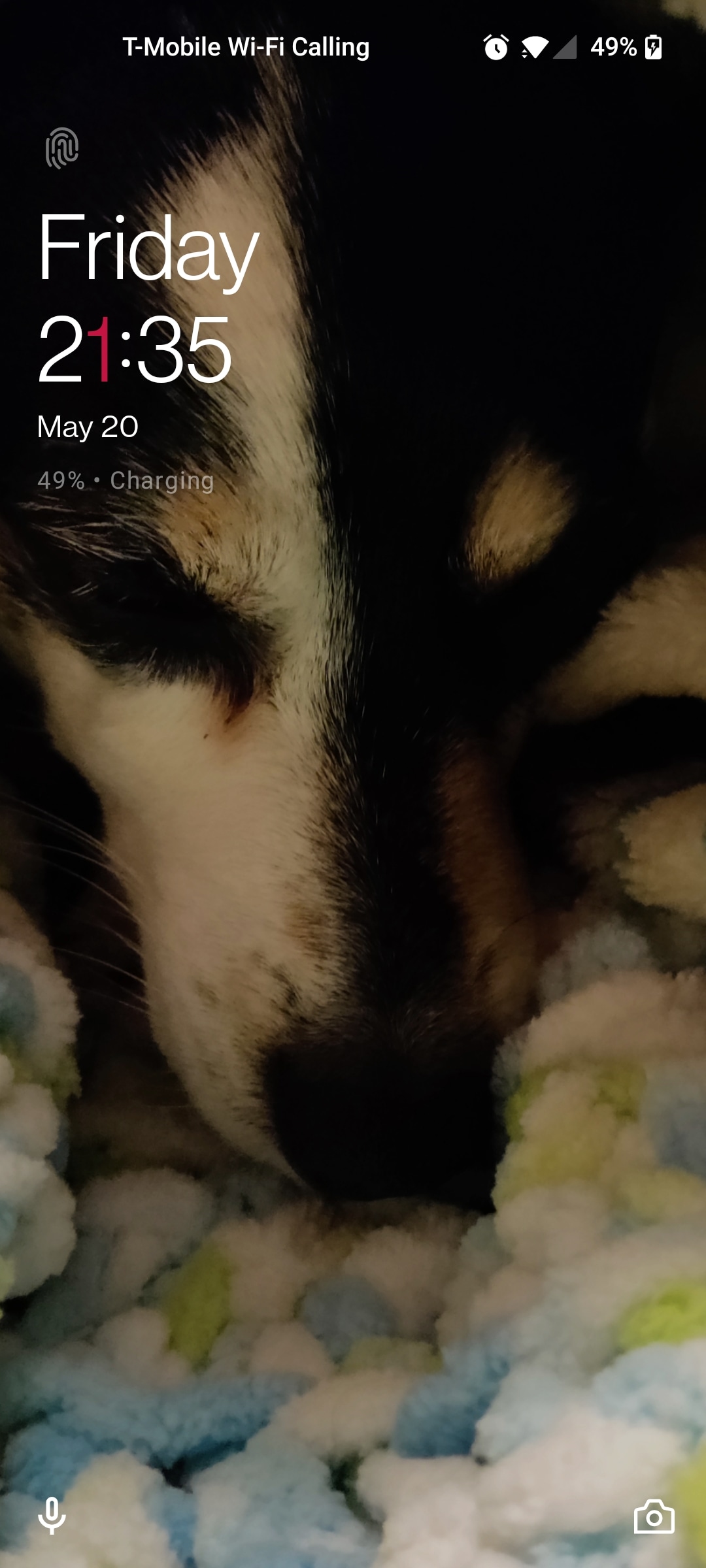Launch voice assistant via microphone icon
The height and width of the screenshot is (1568, 706).
52,1515
